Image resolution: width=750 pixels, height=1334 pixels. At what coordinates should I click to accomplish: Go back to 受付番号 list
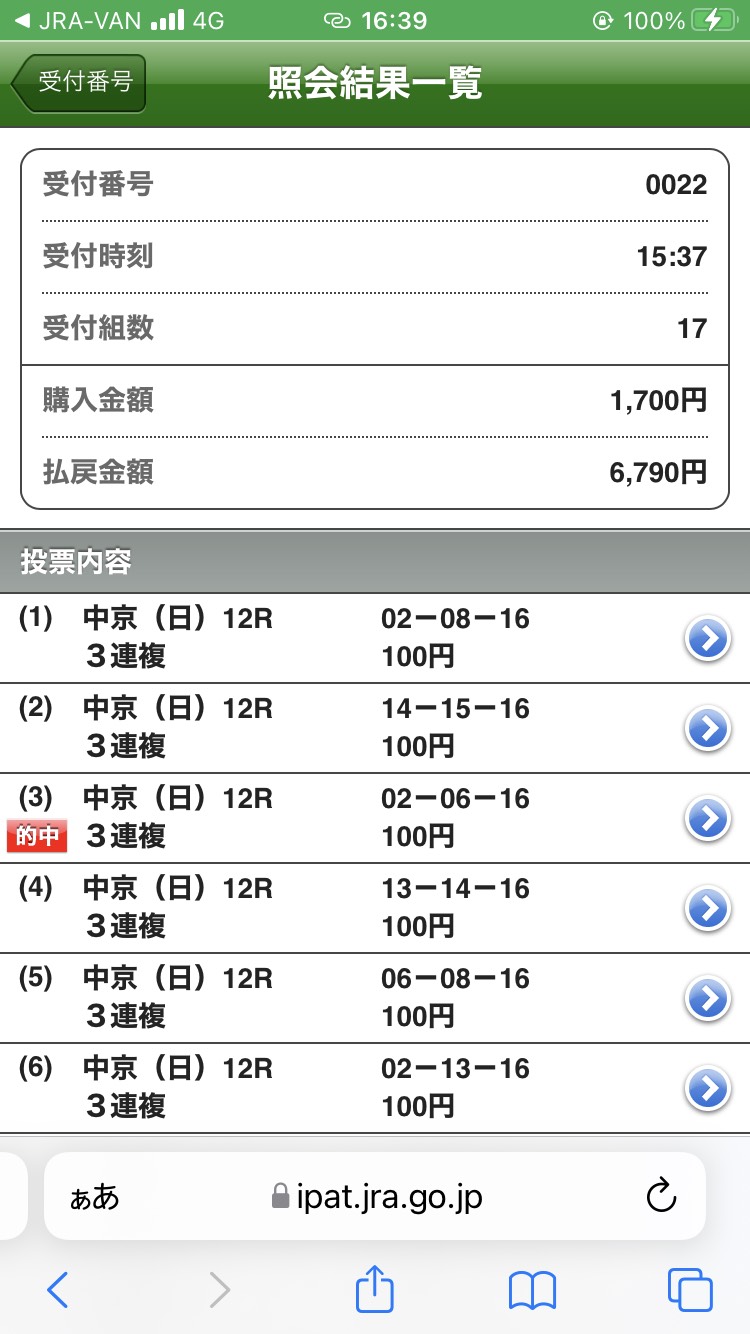80,83
